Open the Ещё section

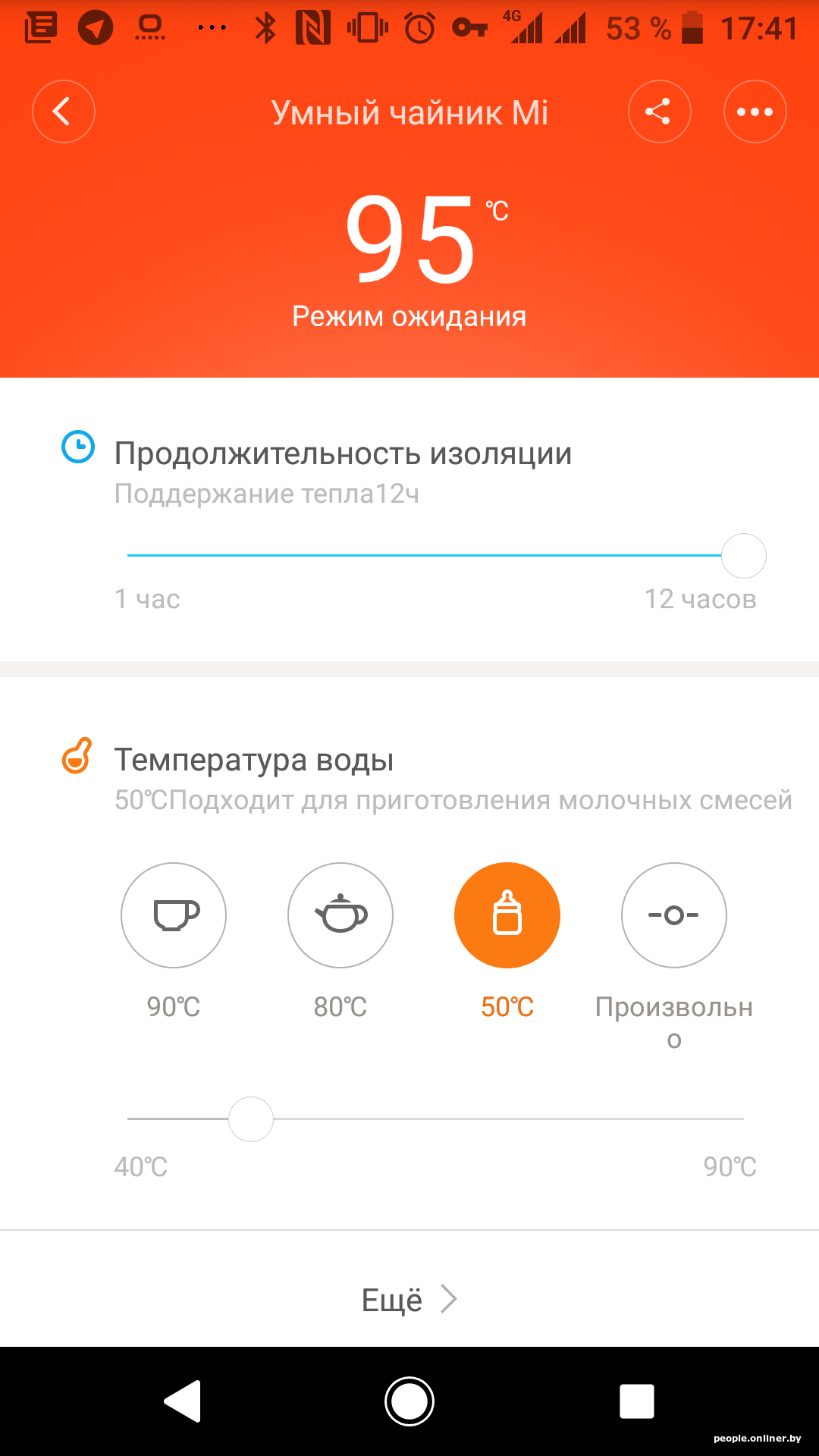(409, 1299)
